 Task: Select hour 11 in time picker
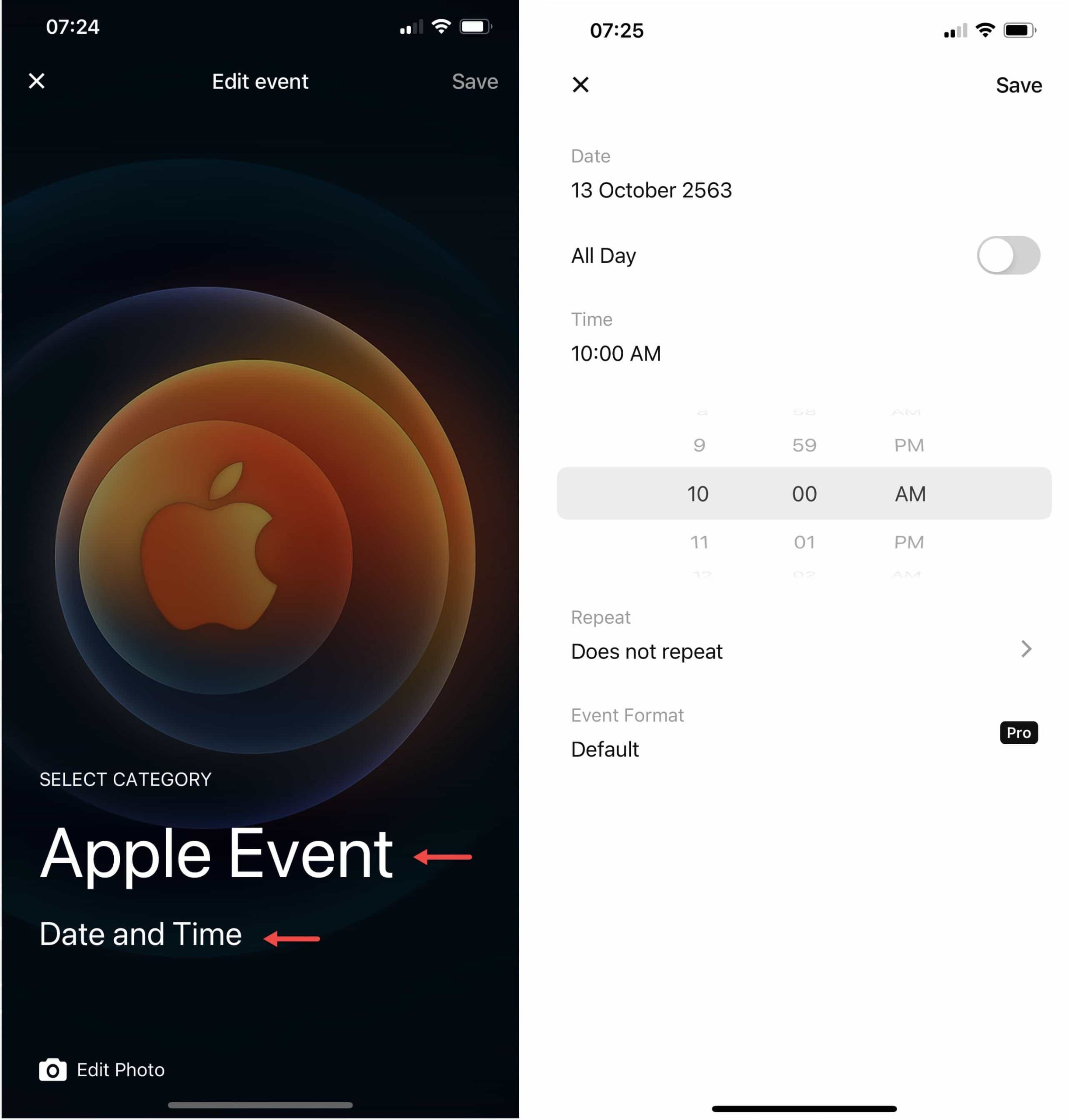tap(699, 542)
